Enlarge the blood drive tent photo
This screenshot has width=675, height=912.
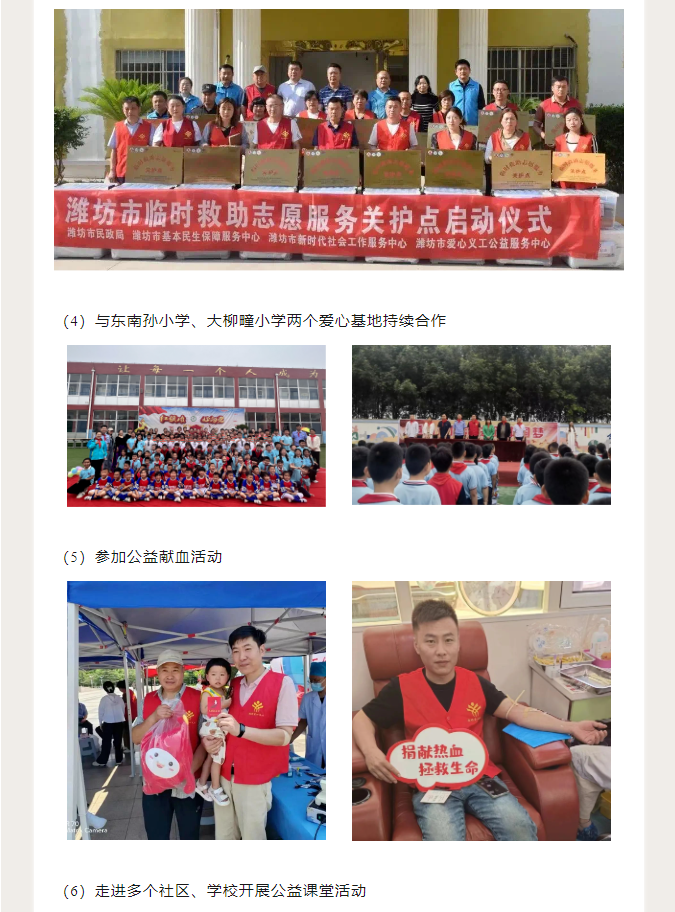(196, 710)
